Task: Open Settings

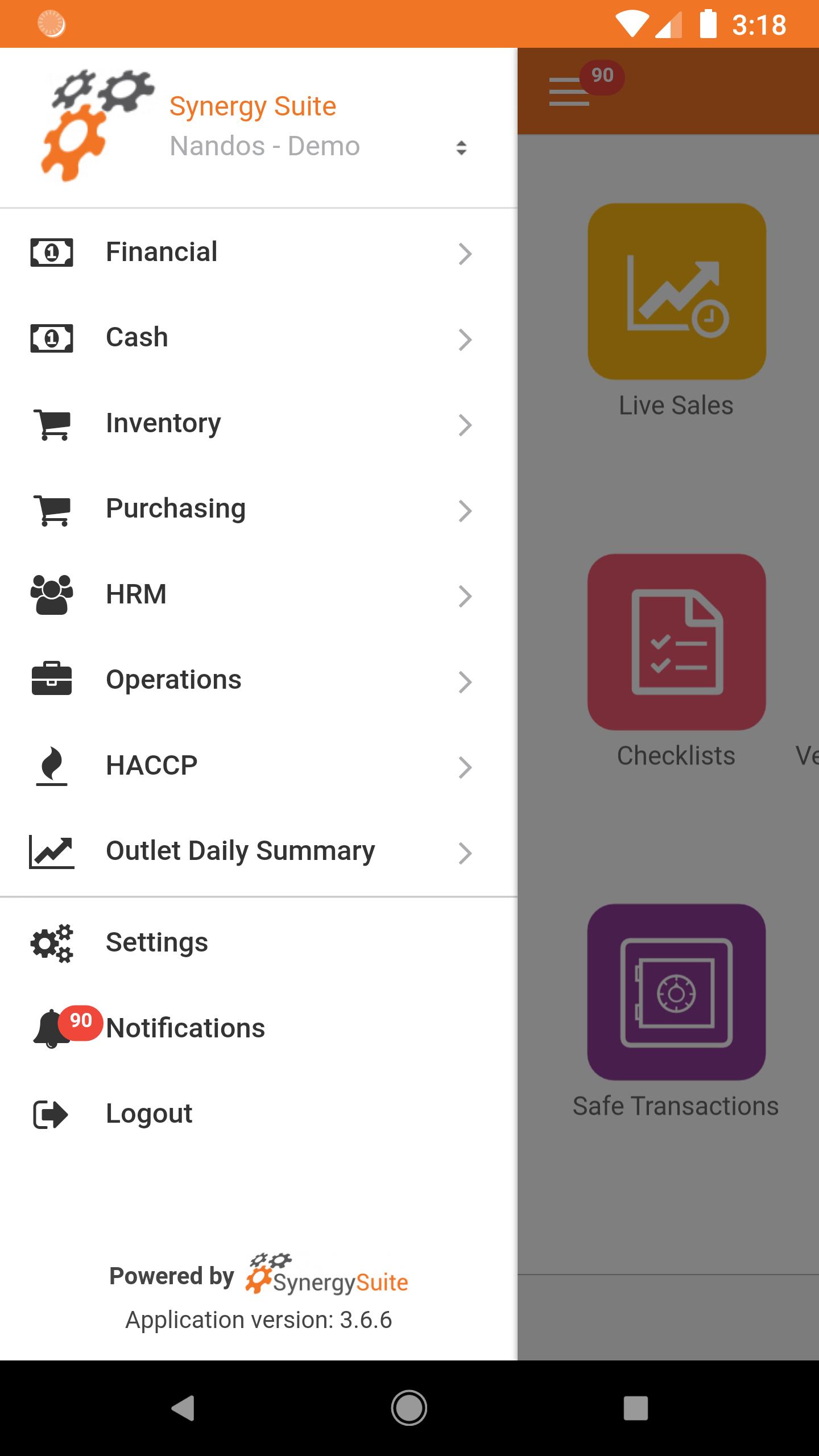Action: [259, 943]
